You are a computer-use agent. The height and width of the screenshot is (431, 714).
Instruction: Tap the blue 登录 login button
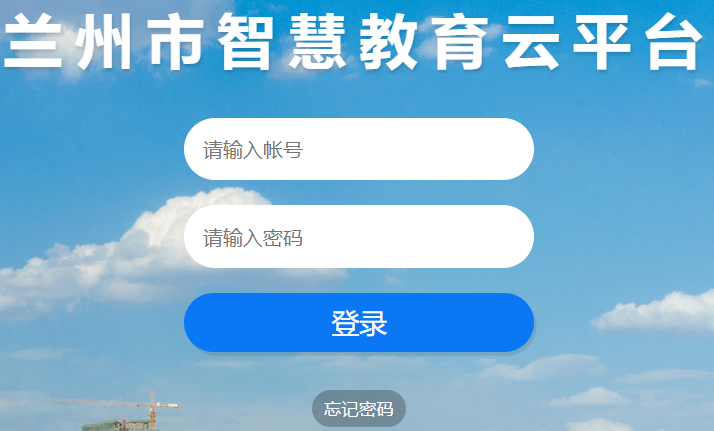358,323
